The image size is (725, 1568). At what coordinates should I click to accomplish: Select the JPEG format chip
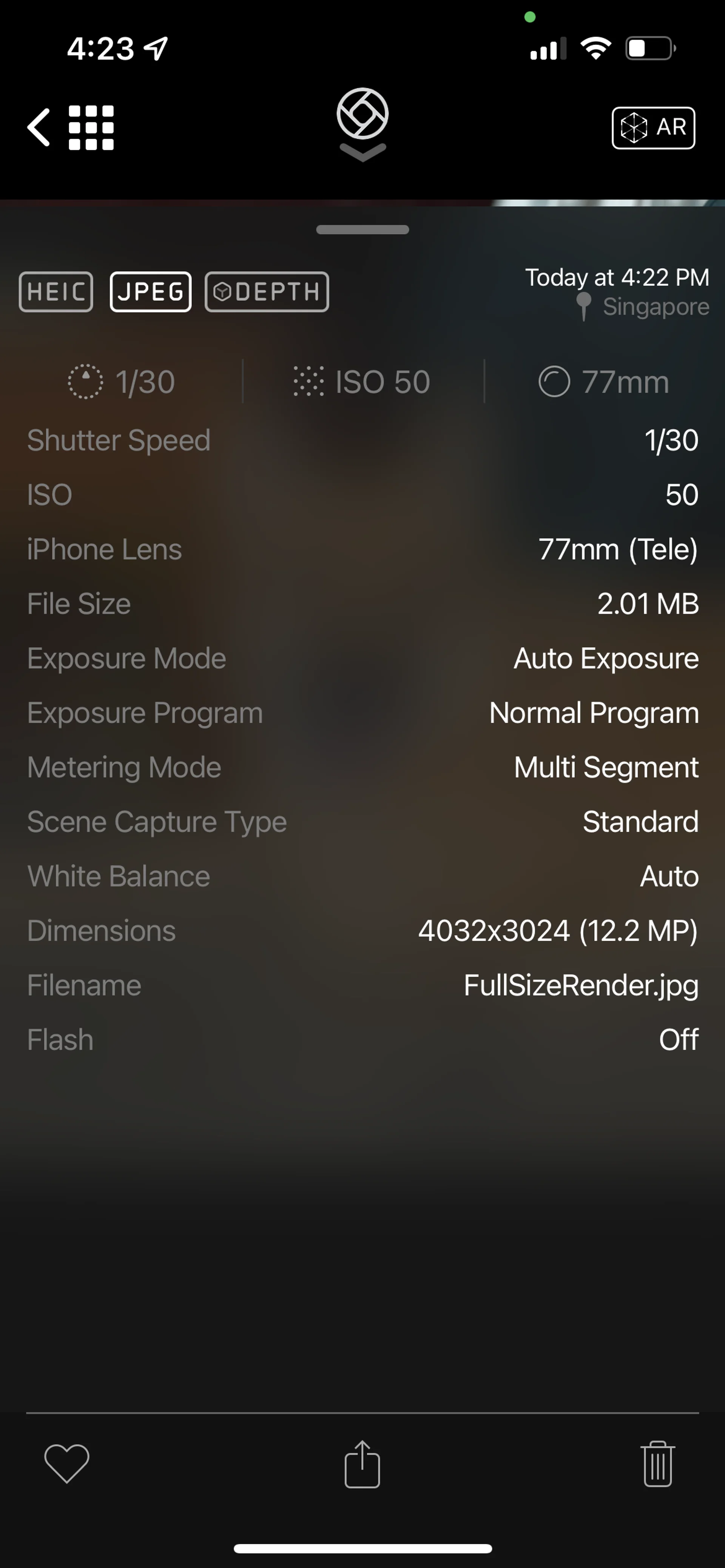pyautogui.click(x=151, y=292)
